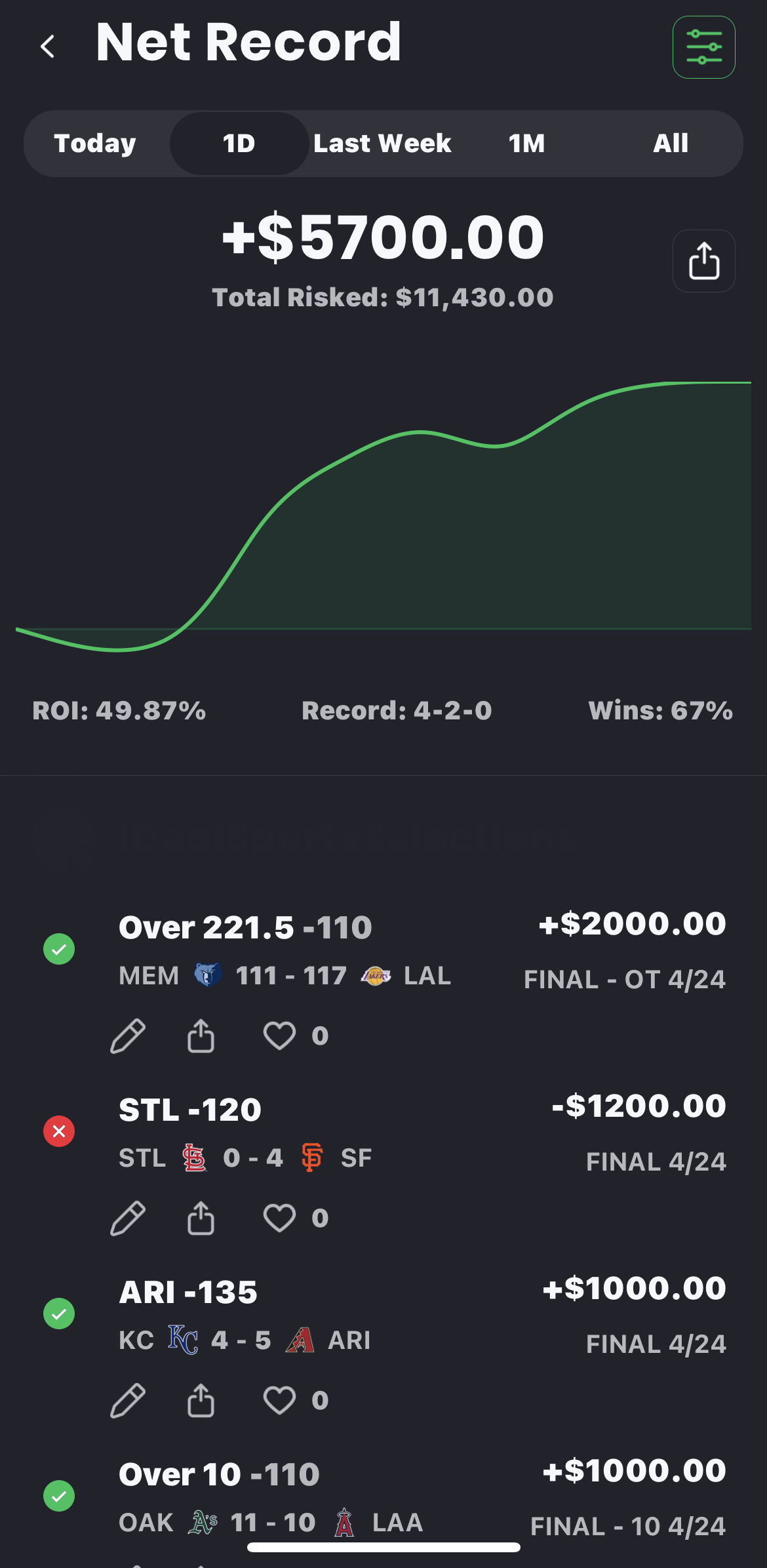Share the +$5700.00 net record
The image size is (767, 1568).
[703, 261]
